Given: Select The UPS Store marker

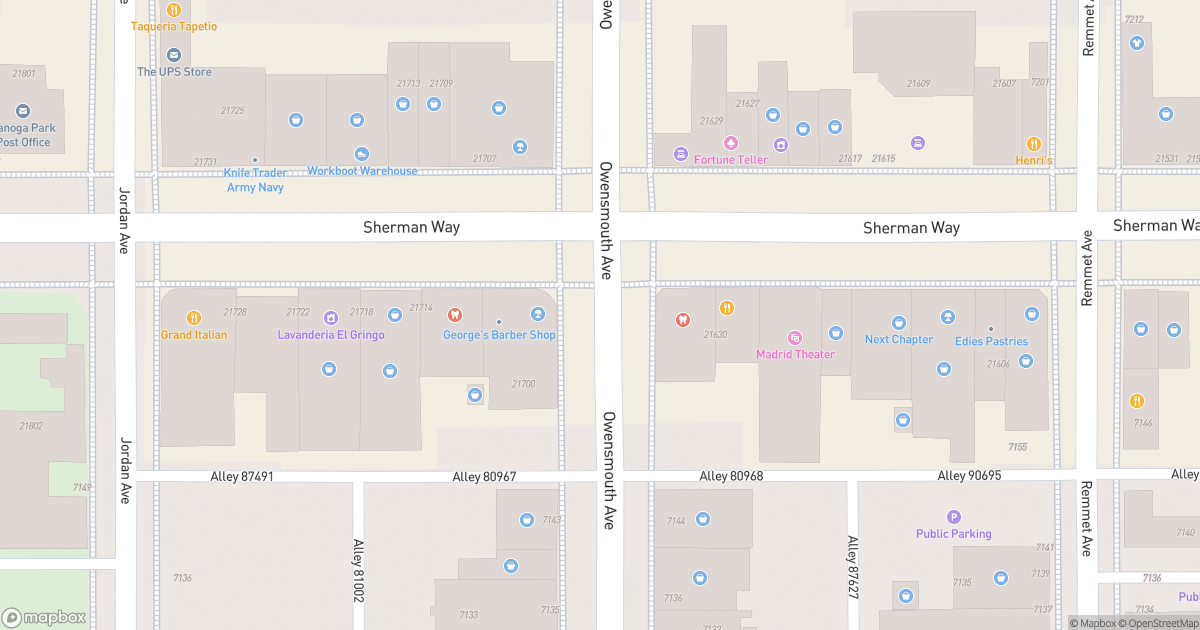Looking at the screenshot, I should [174, 55].
